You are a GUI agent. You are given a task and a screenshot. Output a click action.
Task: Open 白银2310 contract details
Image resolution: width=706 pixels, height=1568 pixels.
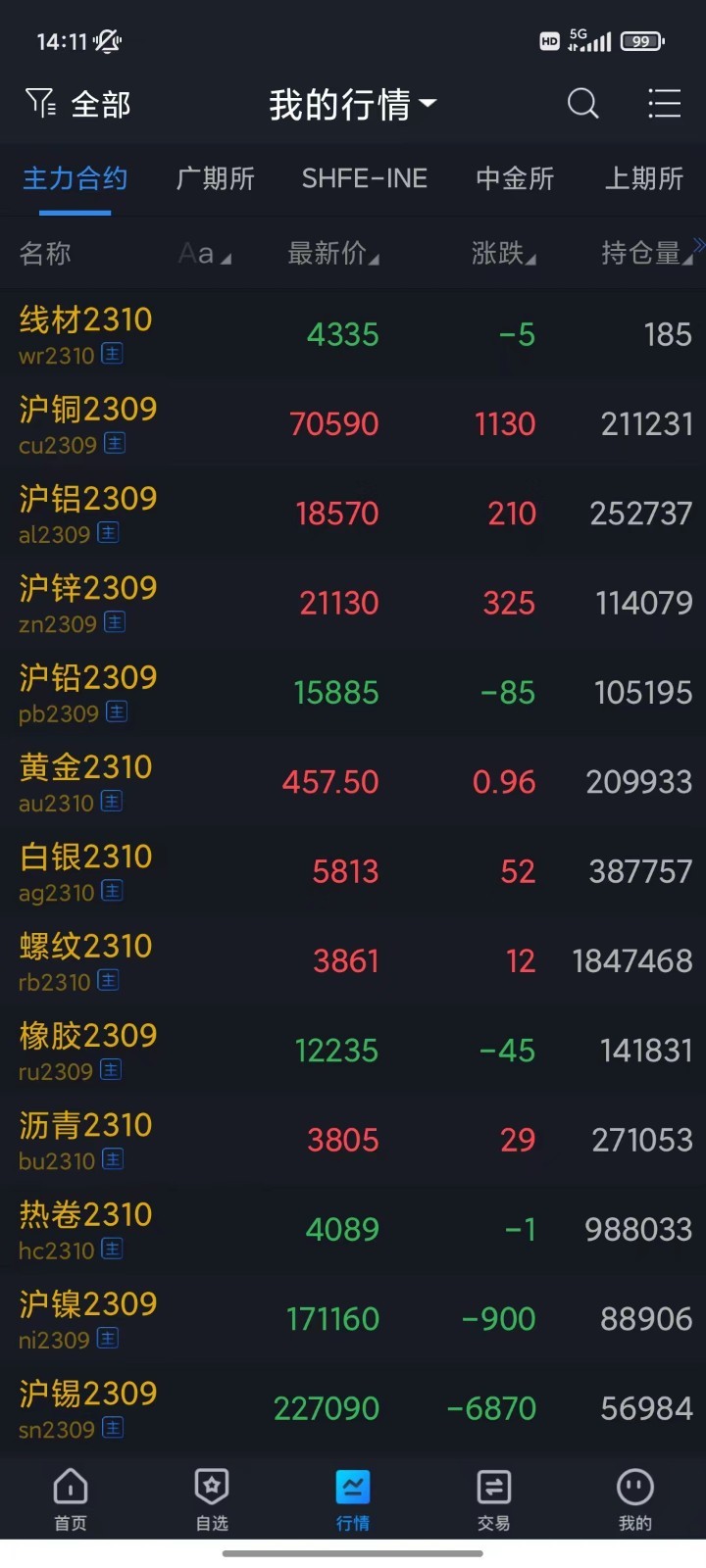point(86,871)
